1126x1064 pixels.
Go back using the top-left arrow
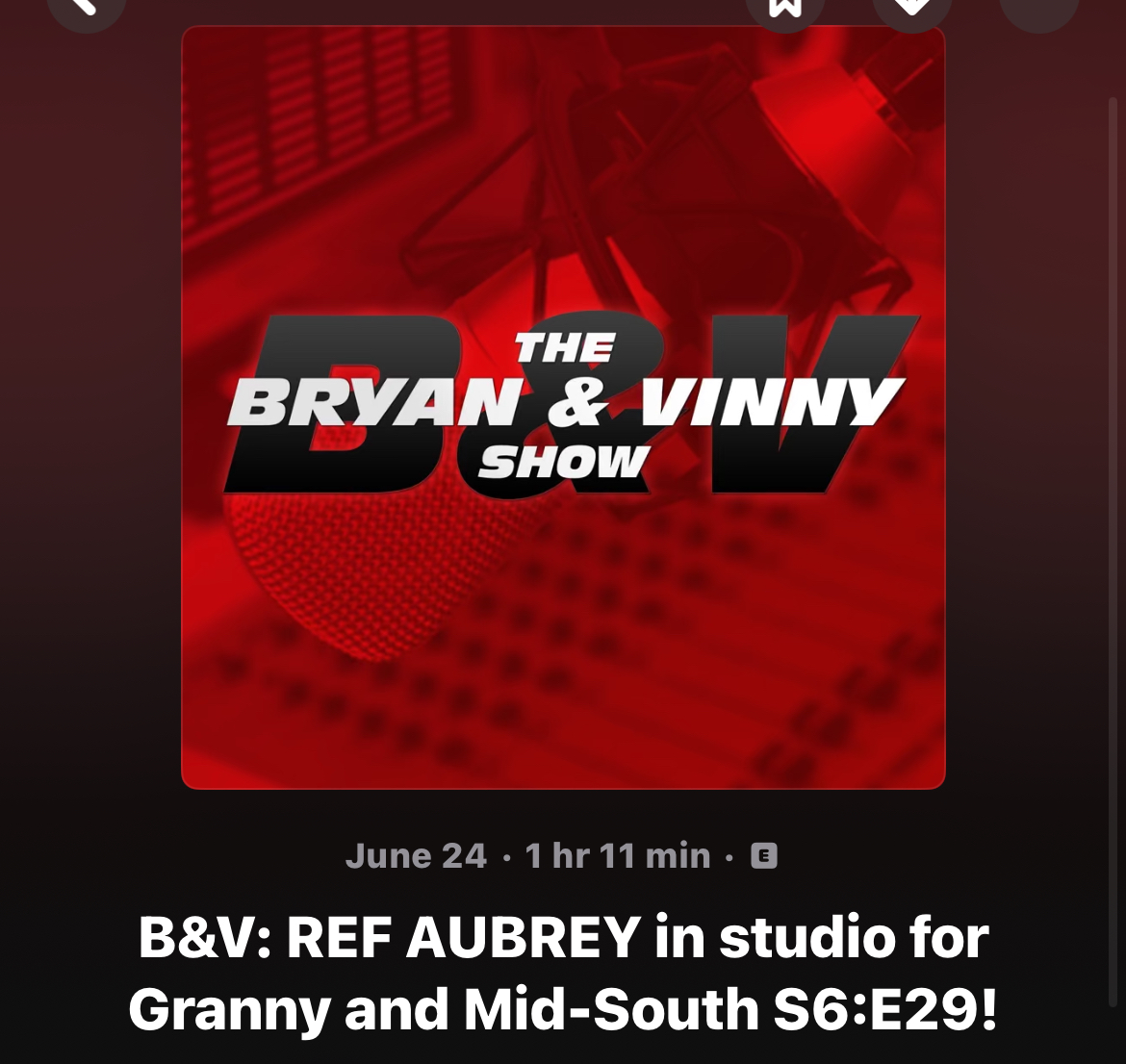pos(86,8)
